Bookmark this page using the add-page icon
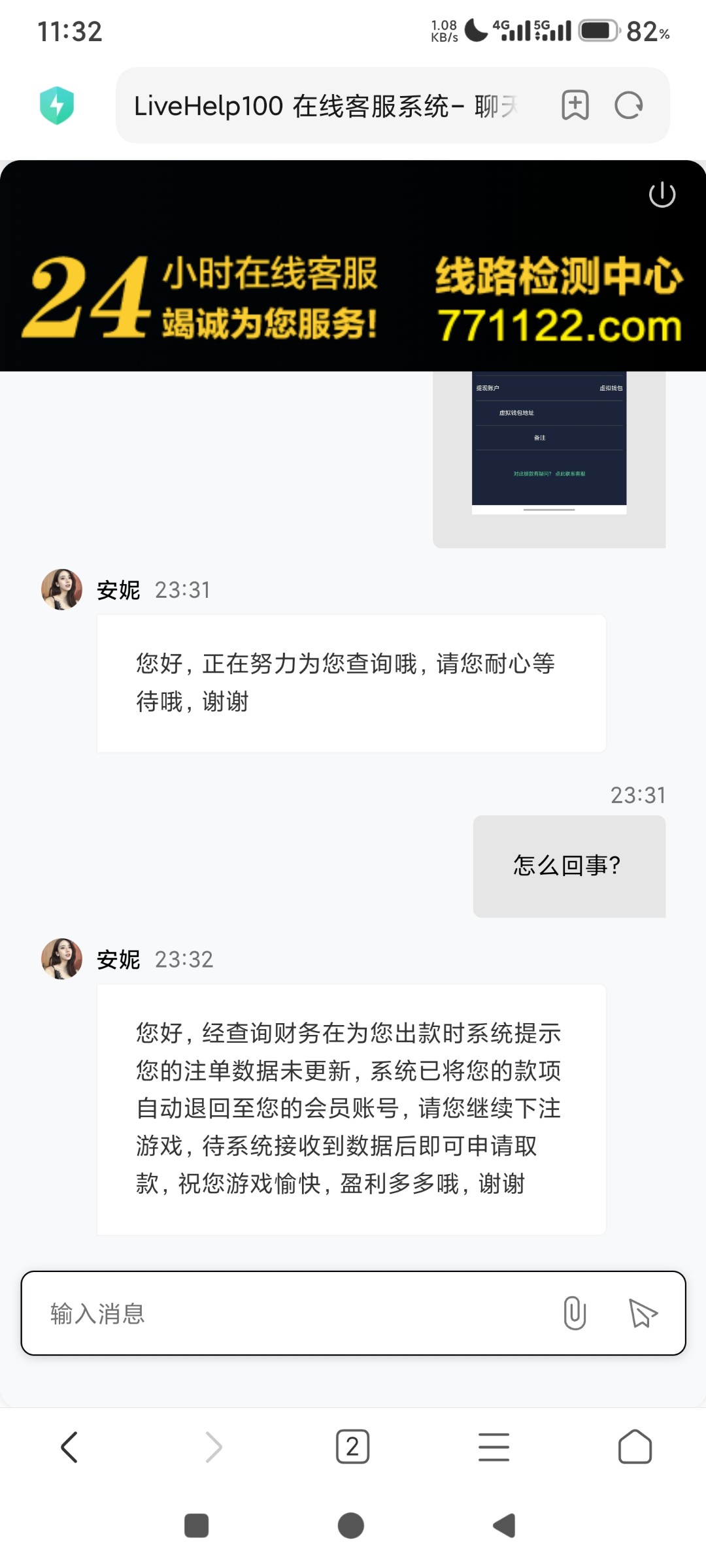706x1568 pixels. click(x=575, y=105)
